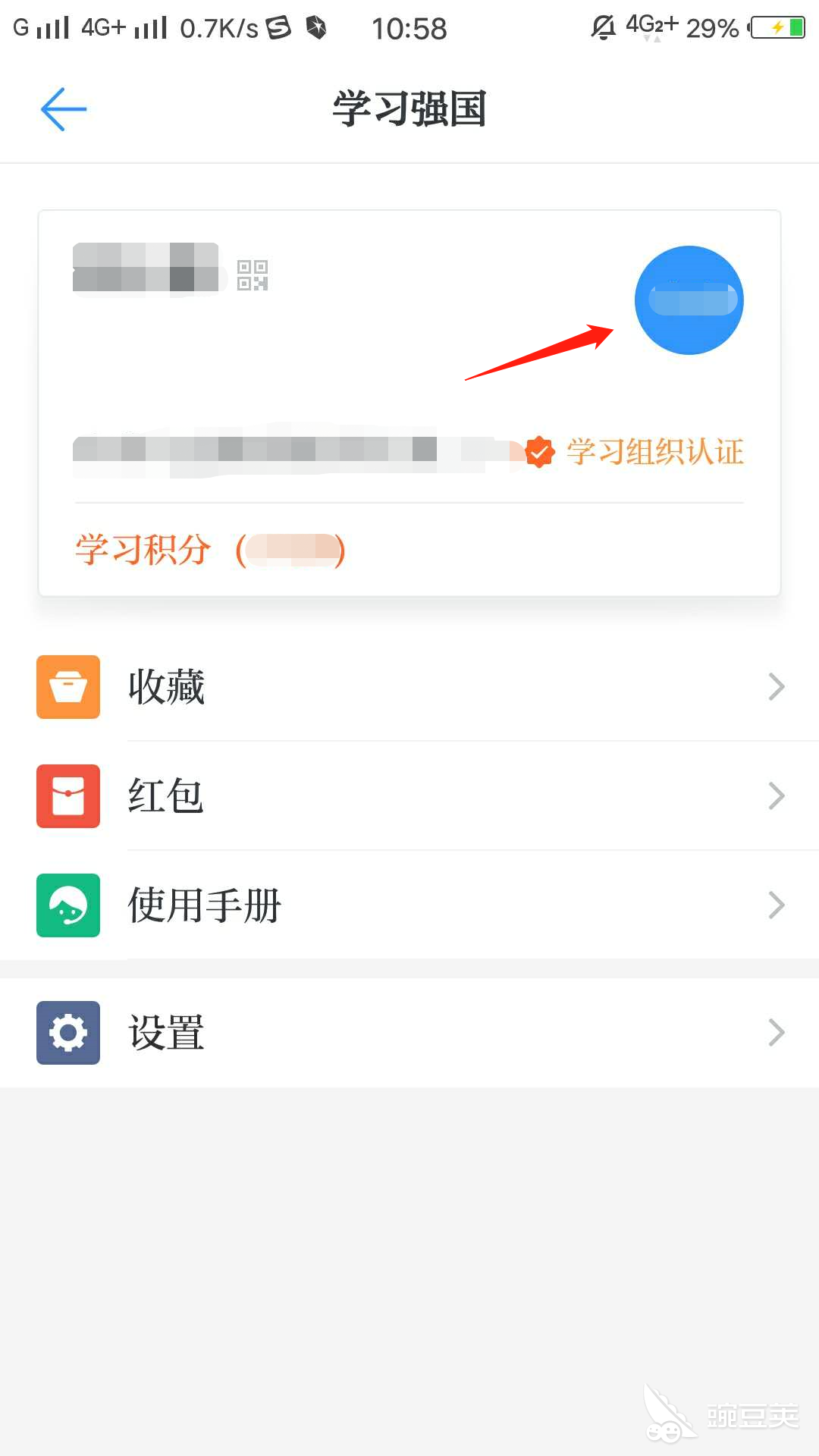Select the 设置 menu entry

[165, 1032]
